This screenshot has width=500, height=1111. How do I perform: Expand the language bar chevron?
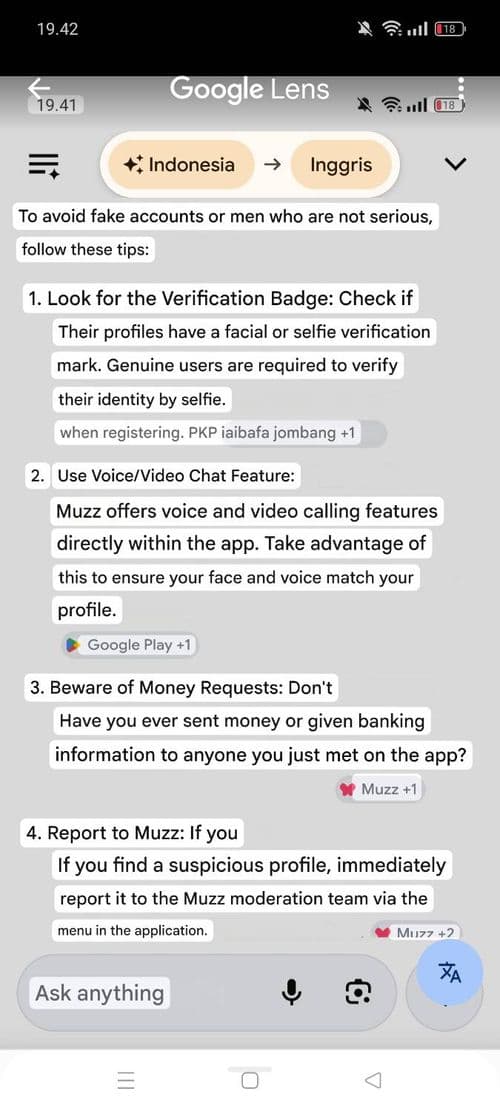(x=455, y=164)
